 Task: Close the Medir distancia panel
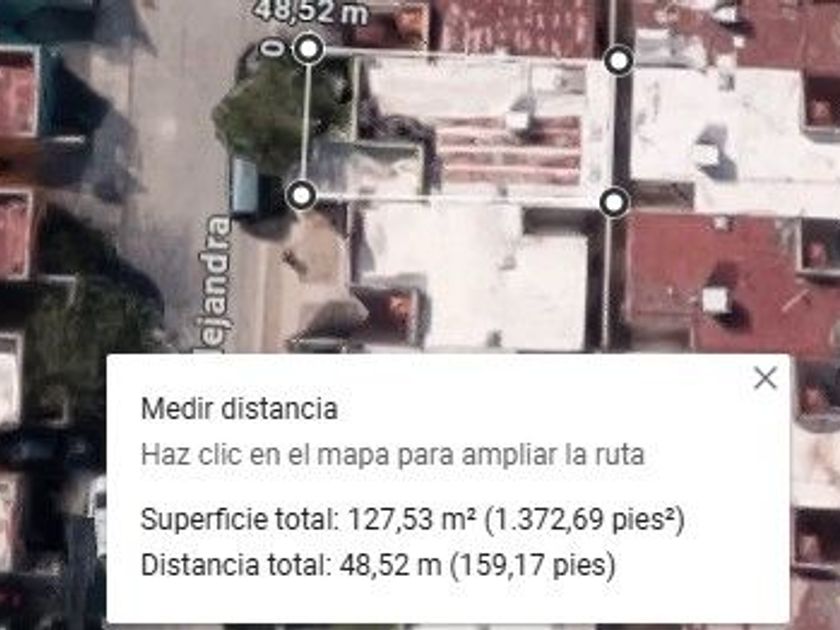click(765, 378)
